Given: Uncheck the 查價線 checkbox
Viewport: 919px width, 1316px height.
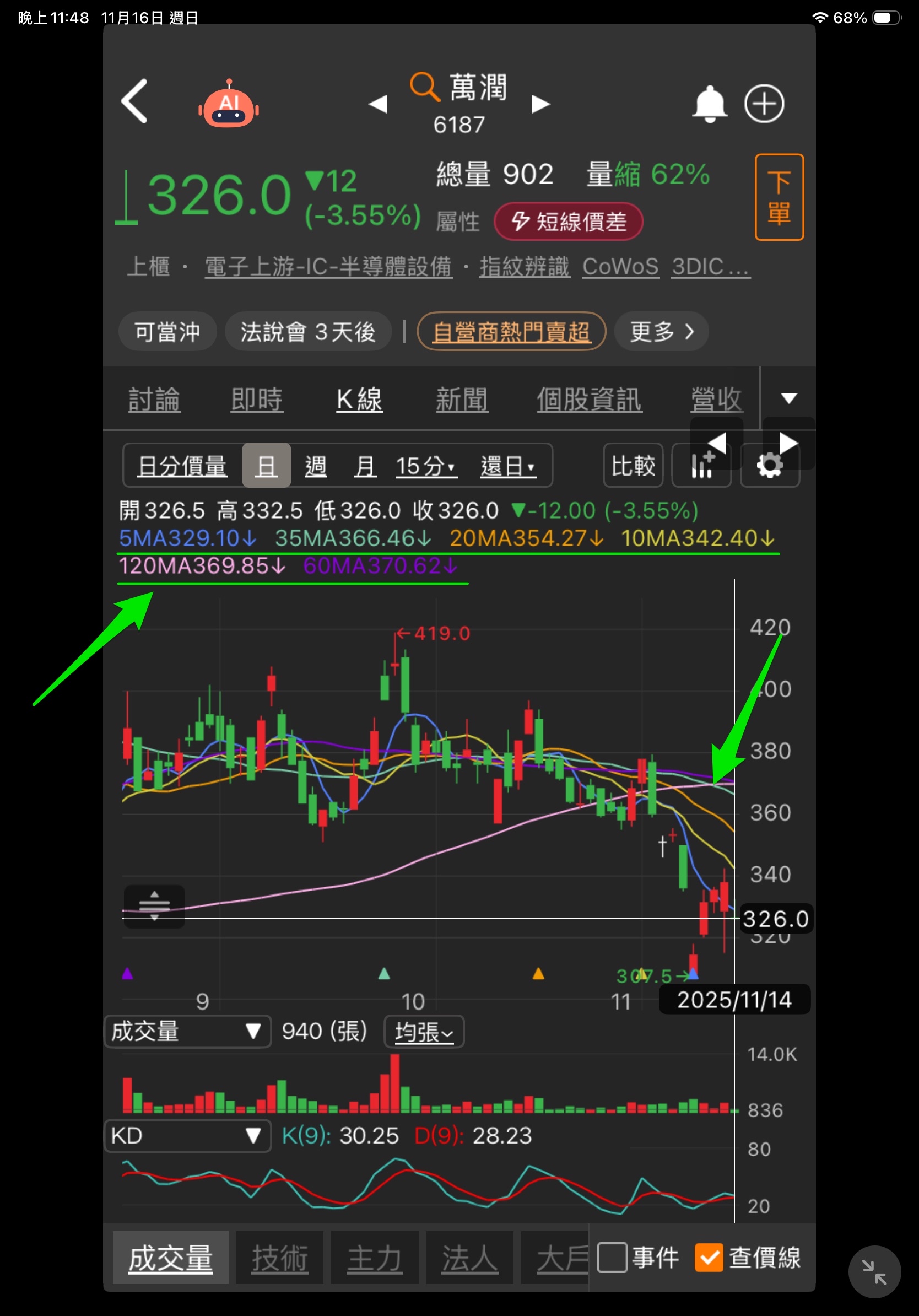Looking at the screenshot, I should [x=709, y=1258].
